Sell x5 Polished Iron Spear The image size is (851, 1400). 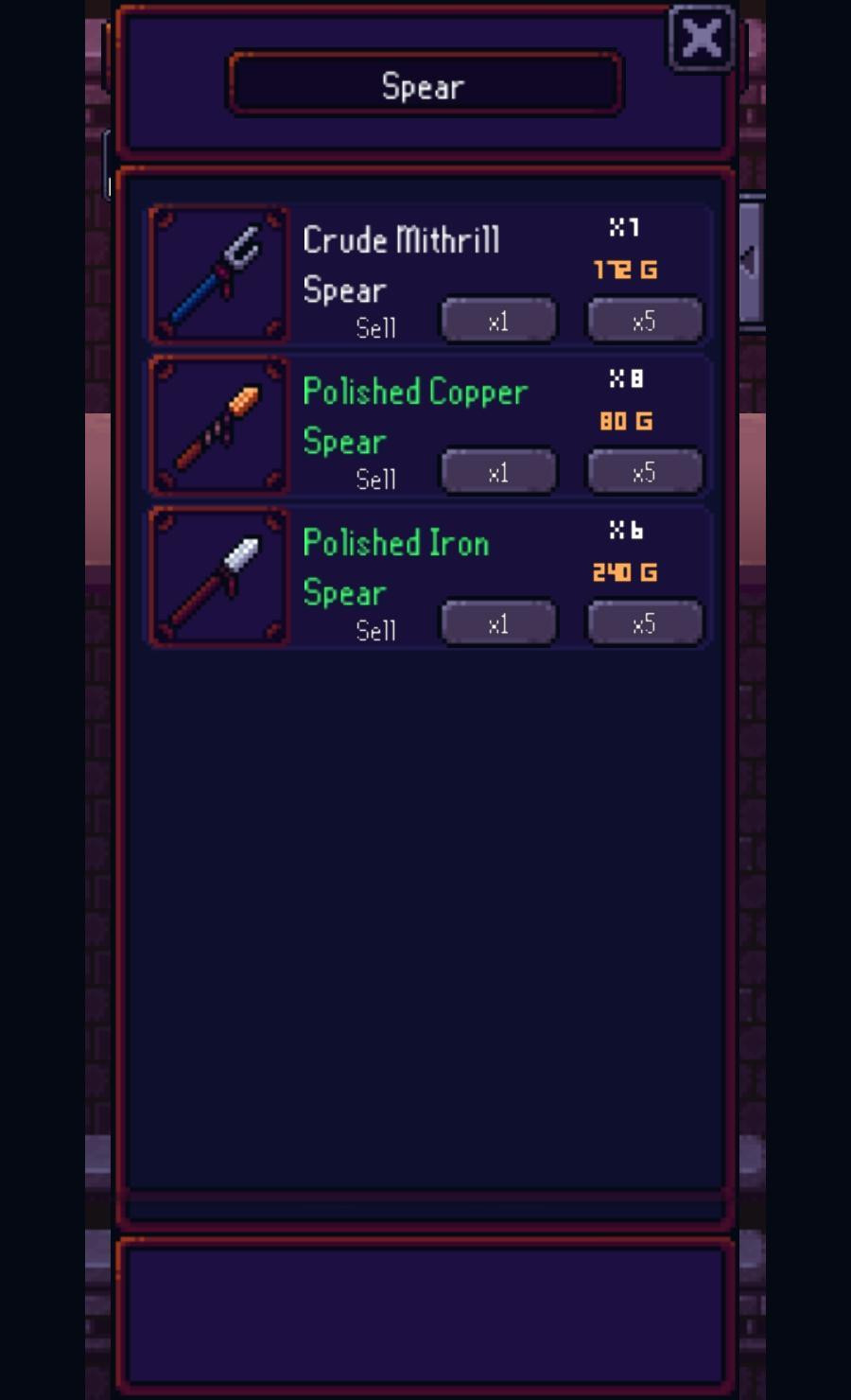pyautogui.click(x=645, y=623)
